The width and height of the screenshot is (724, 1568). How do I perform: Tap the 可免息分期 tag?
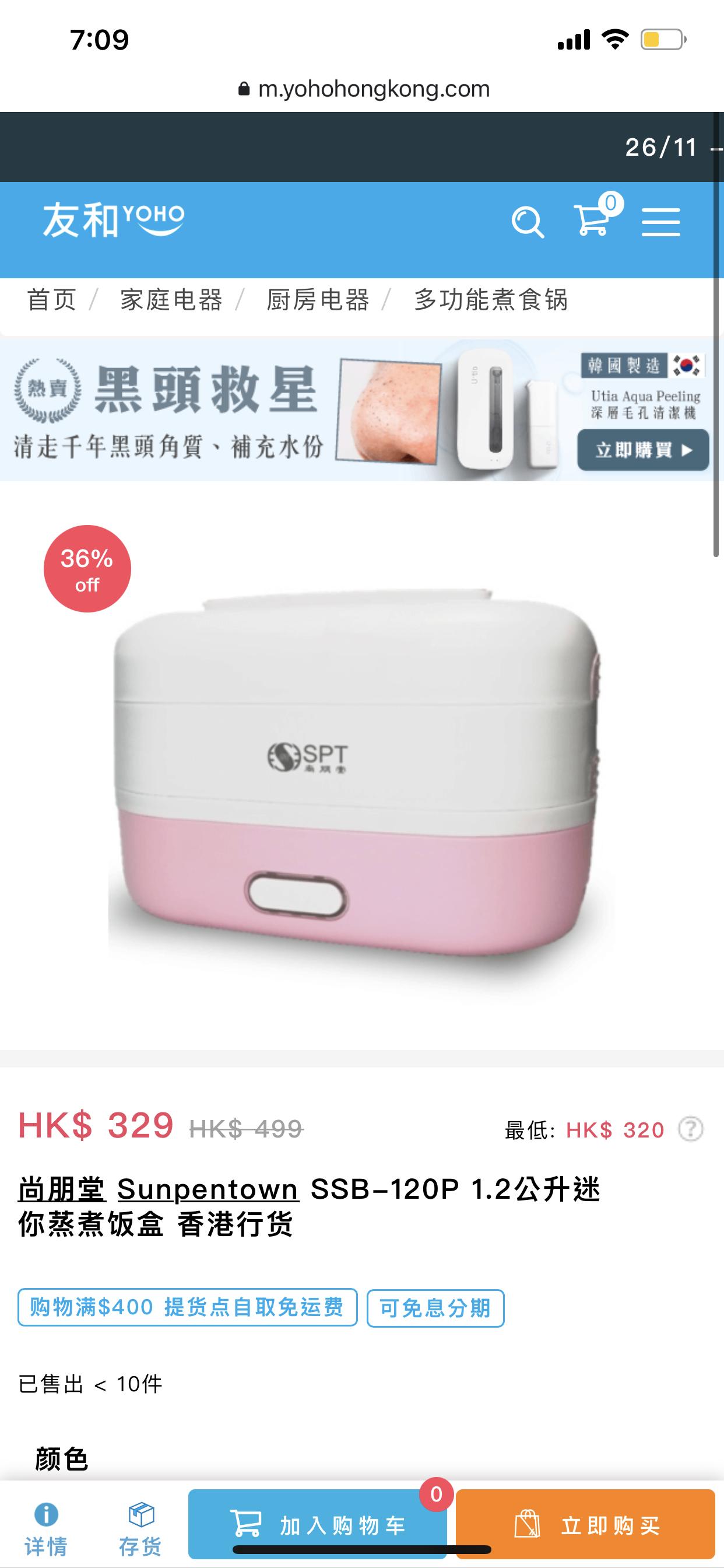435,1308
